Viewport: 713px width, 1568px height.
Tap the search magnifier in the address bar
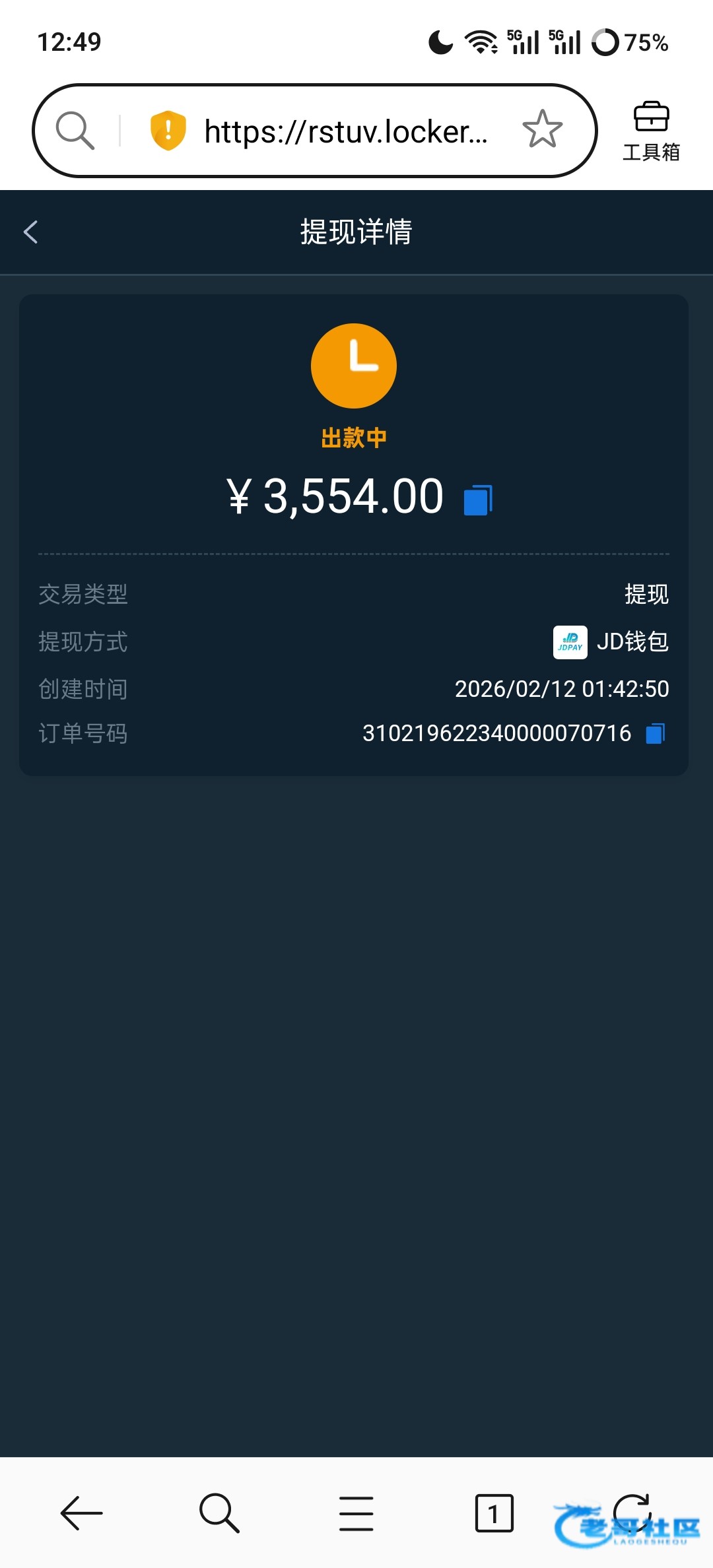coord(75,130)
